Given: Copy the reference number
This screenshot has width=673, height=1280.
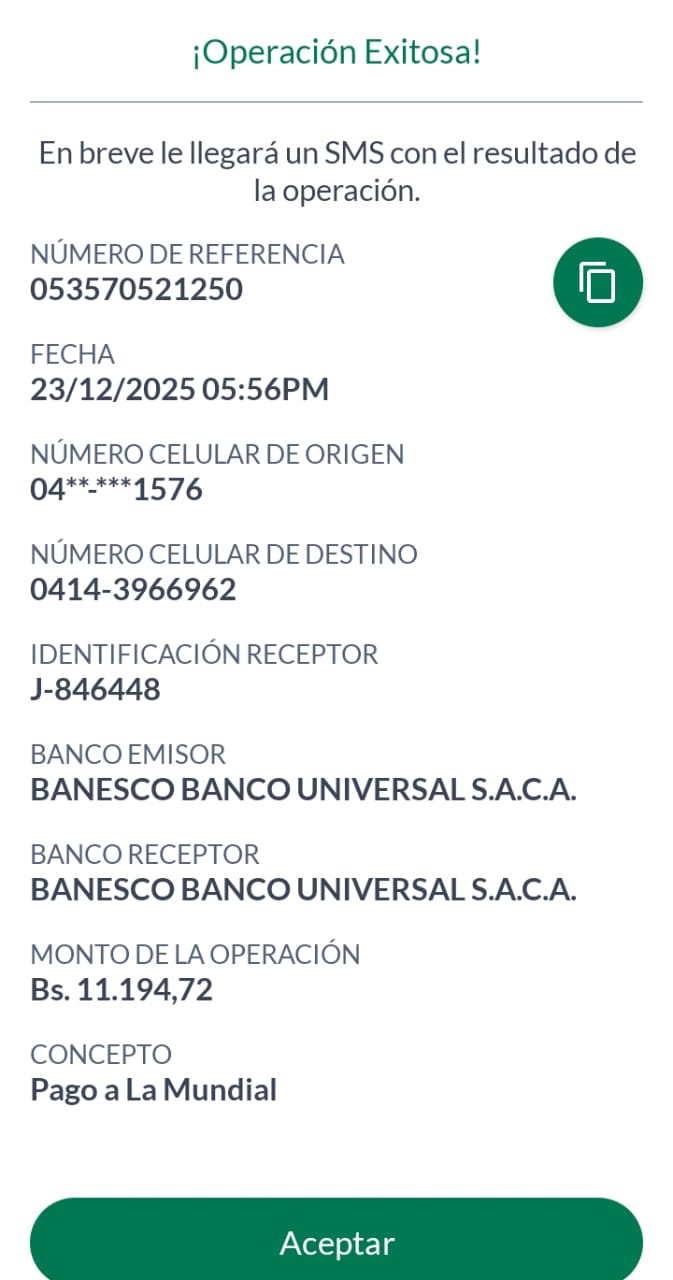Looking at the screenshot, I should click(597, 282).
